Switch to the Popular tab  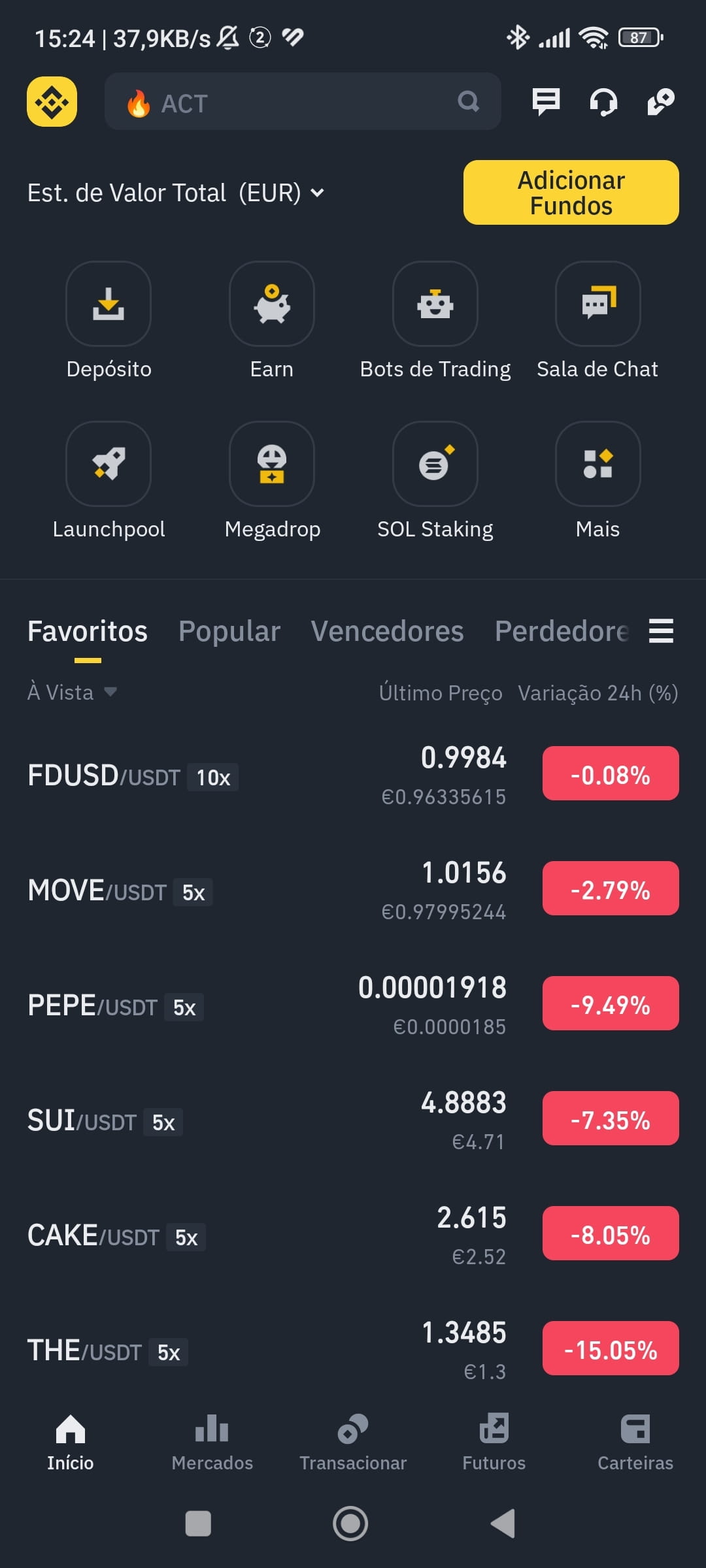(229, 631)
